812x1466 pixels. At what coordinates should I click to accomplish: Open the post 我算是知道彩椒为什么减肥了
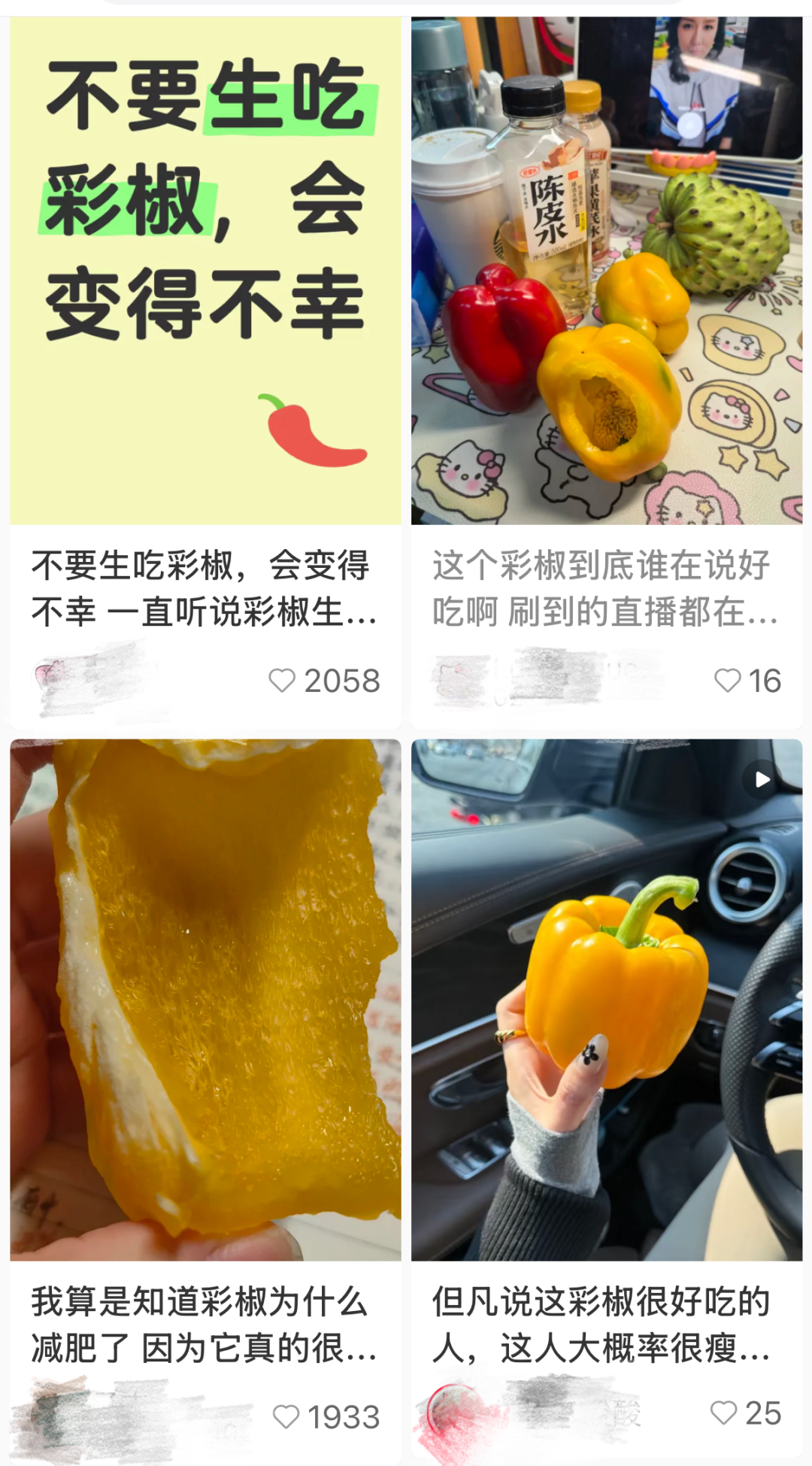click(205, 1000)
